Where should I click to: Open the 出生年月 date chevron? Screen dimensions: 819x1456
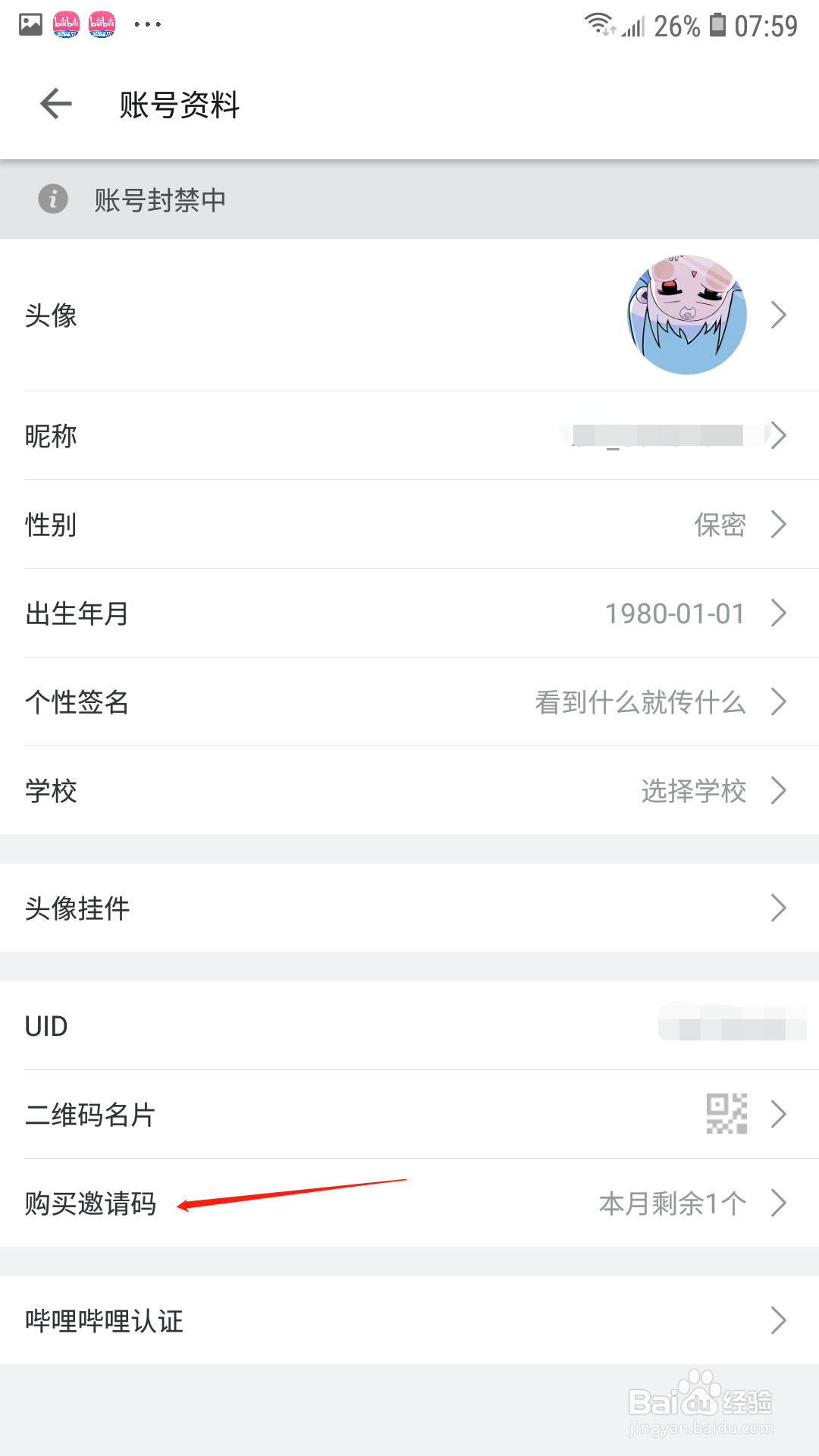pyautogui.click(x=778, y=613)
